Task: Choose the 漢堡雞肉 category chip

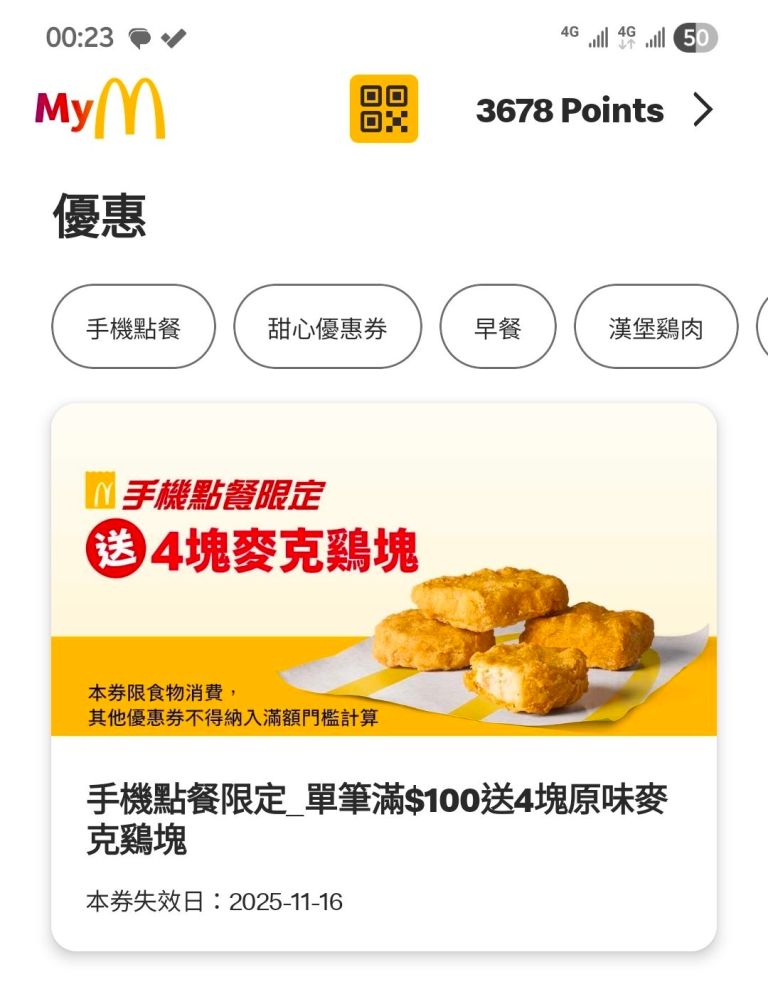Action: pyautogui.click(x=656, y=327)
